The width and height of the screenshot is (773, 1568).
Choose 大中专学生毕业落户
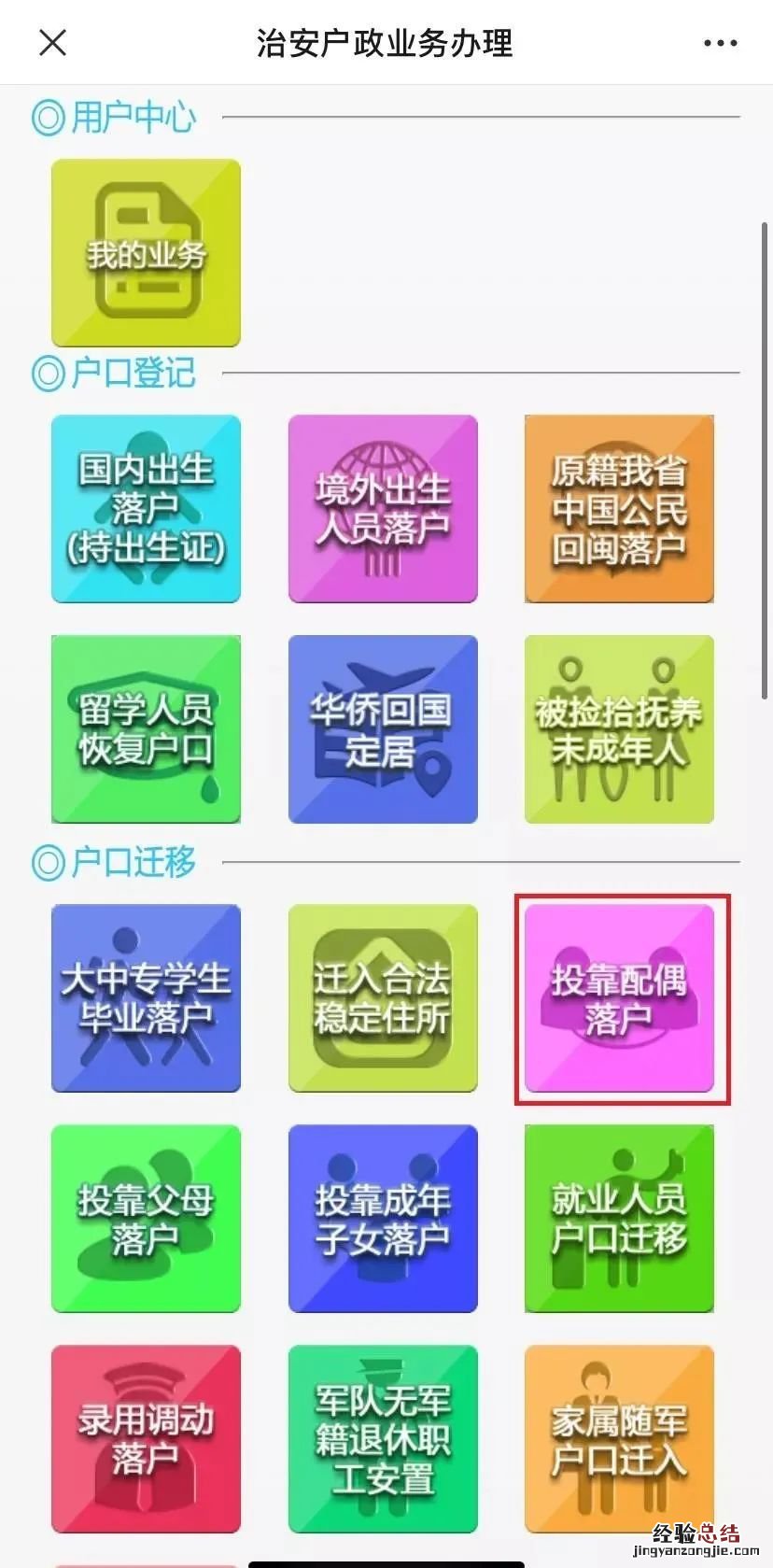(x=146, y=998)
